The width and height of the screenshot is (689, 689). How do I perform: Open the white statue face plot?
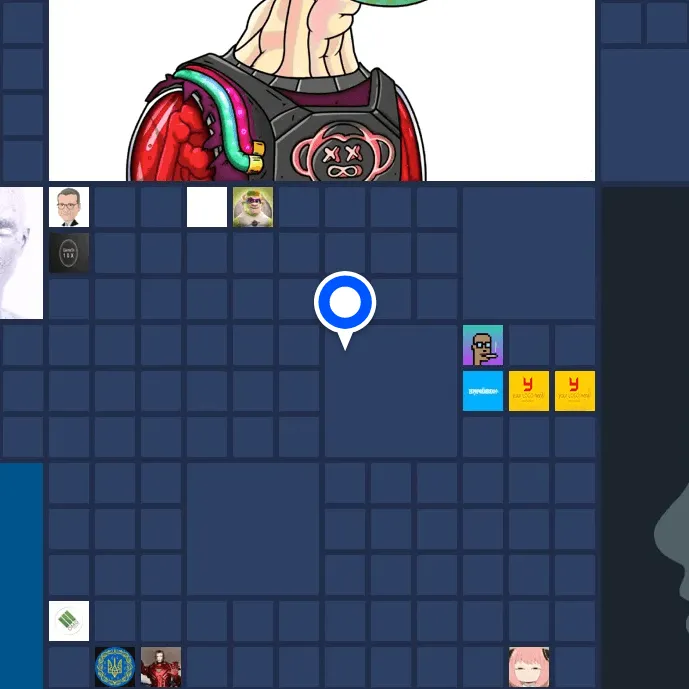point(20,253)
